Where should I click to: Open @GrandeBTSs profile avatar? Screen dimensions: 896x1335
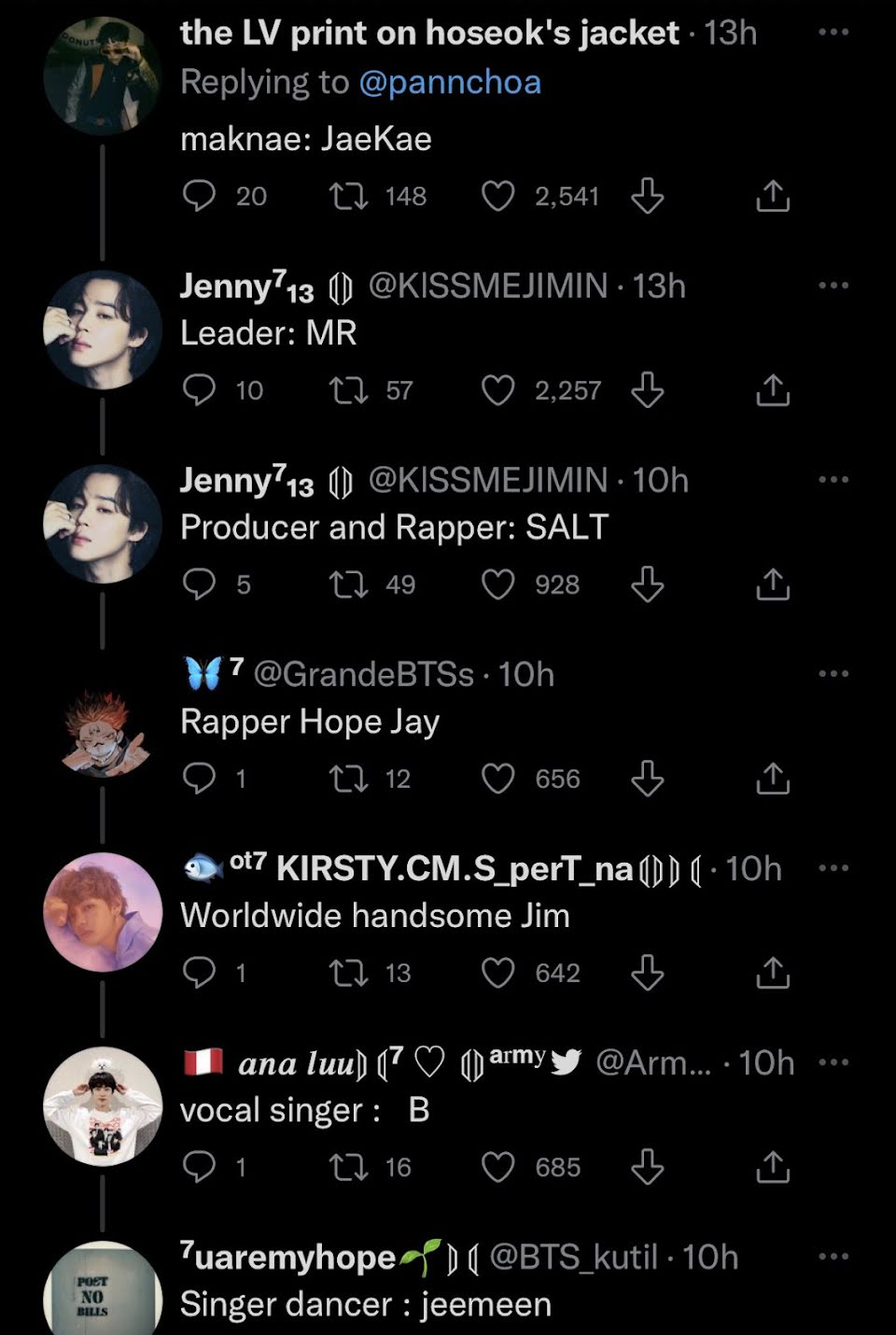click(103, 733)
